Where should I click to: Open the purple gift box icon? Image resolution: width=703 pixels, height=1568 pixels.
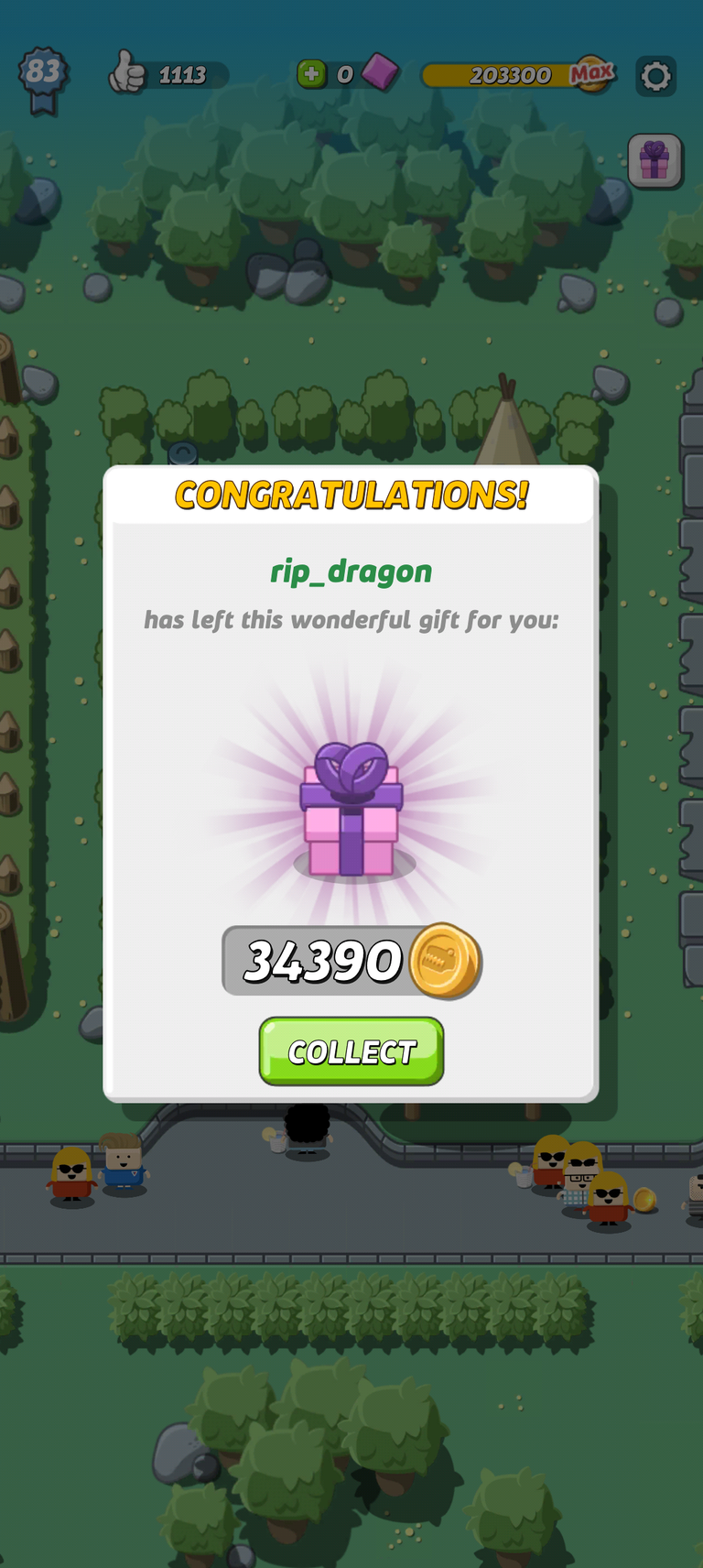654,161
